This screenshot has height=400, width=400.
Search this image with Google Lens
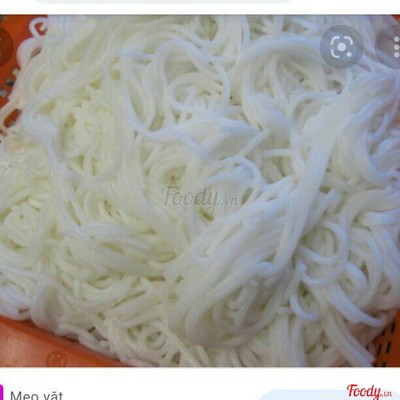pyautogui.click(x=342, y=47)
